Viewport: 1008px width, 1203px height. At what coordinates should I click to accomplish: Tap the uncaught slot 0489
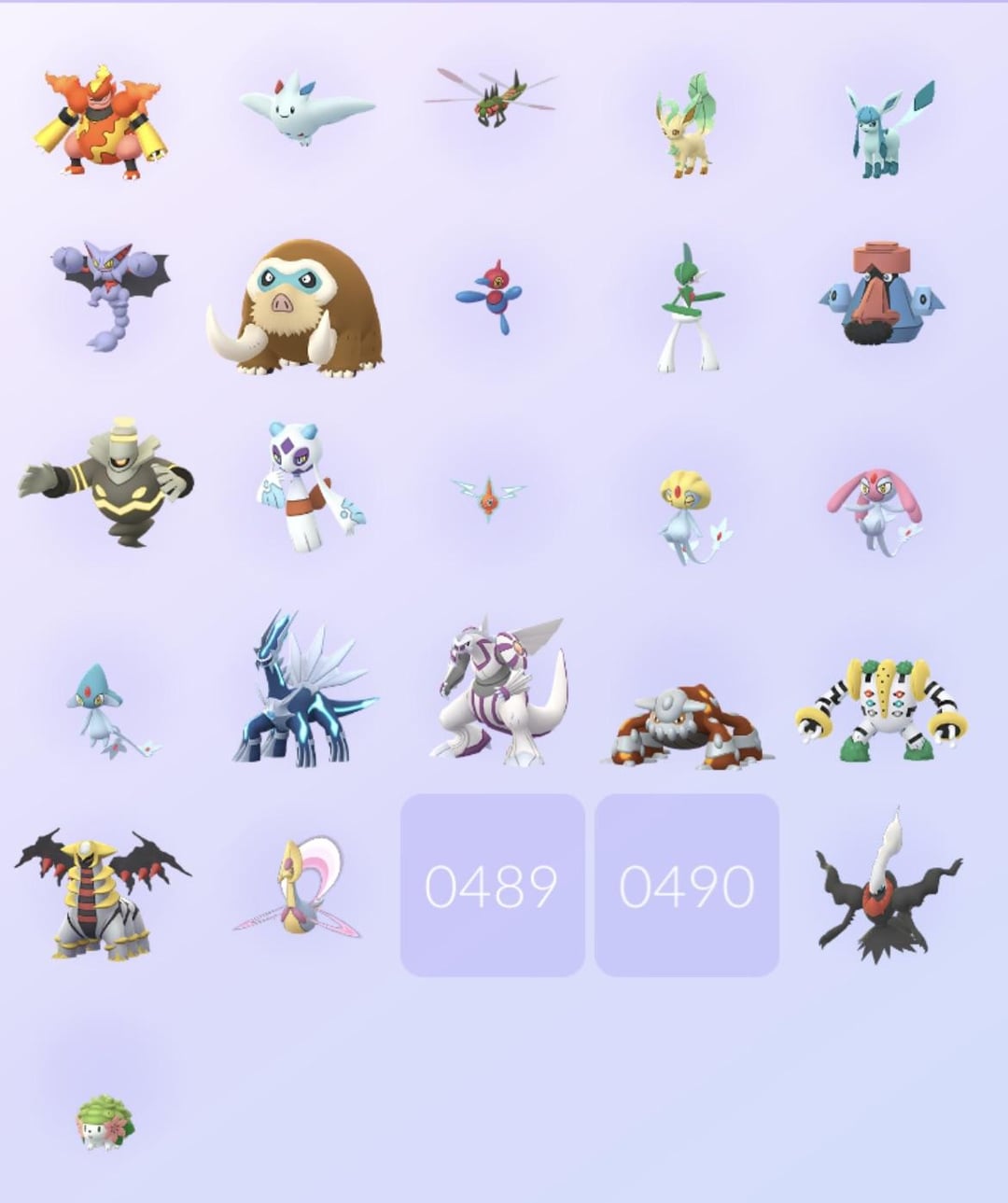(492, 886)
